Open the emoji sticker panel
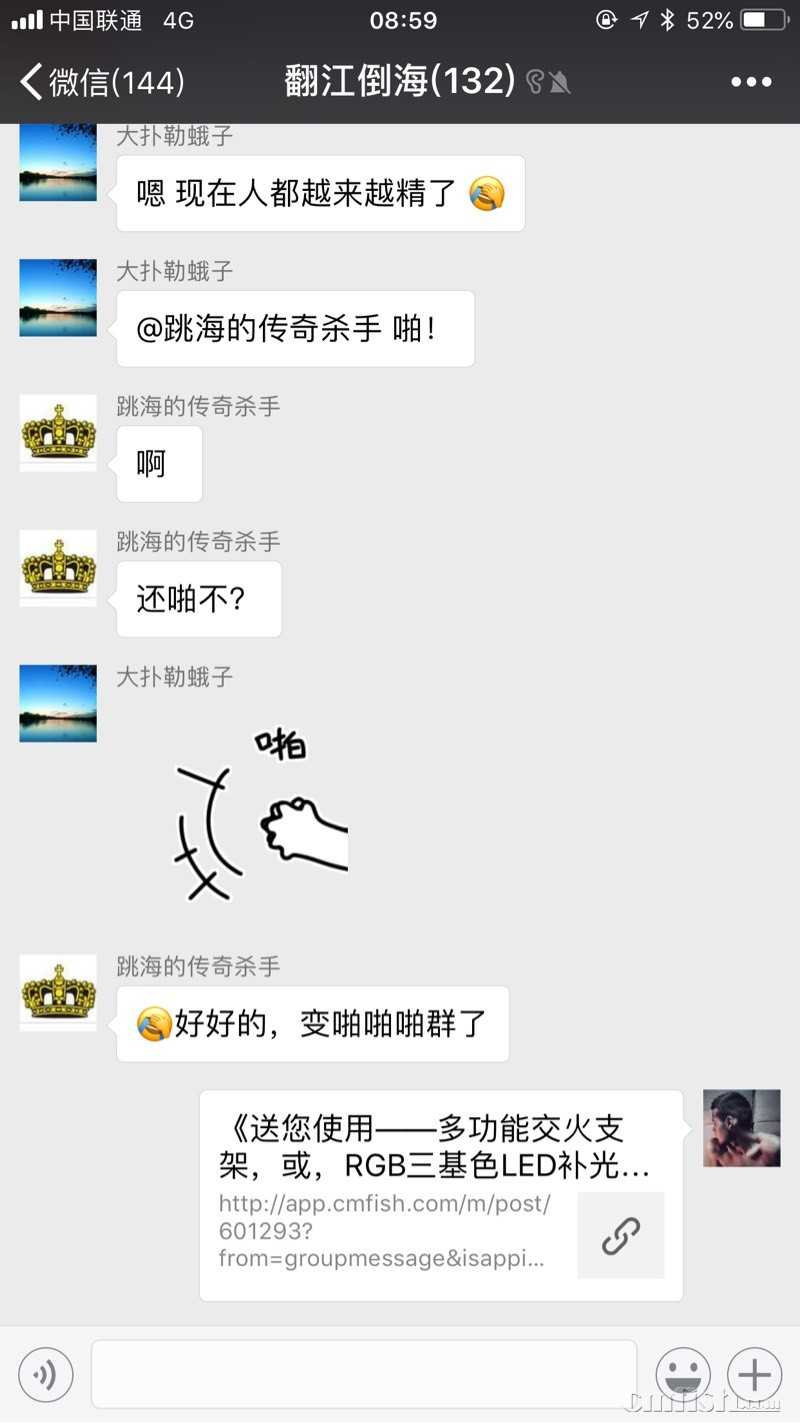 683,1375
